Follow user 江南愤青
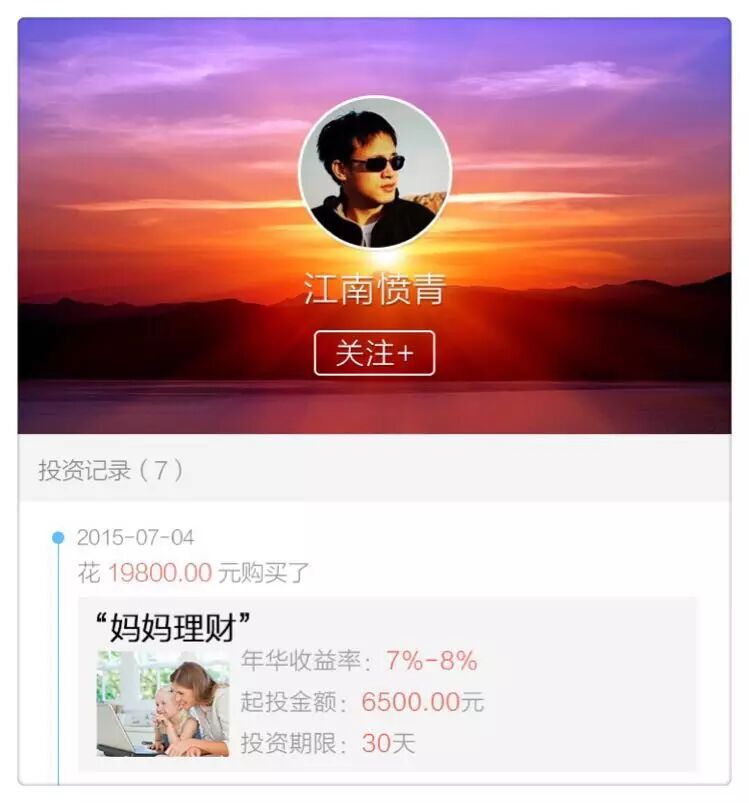This screenshot has height=803, width=749. (374, 353)
